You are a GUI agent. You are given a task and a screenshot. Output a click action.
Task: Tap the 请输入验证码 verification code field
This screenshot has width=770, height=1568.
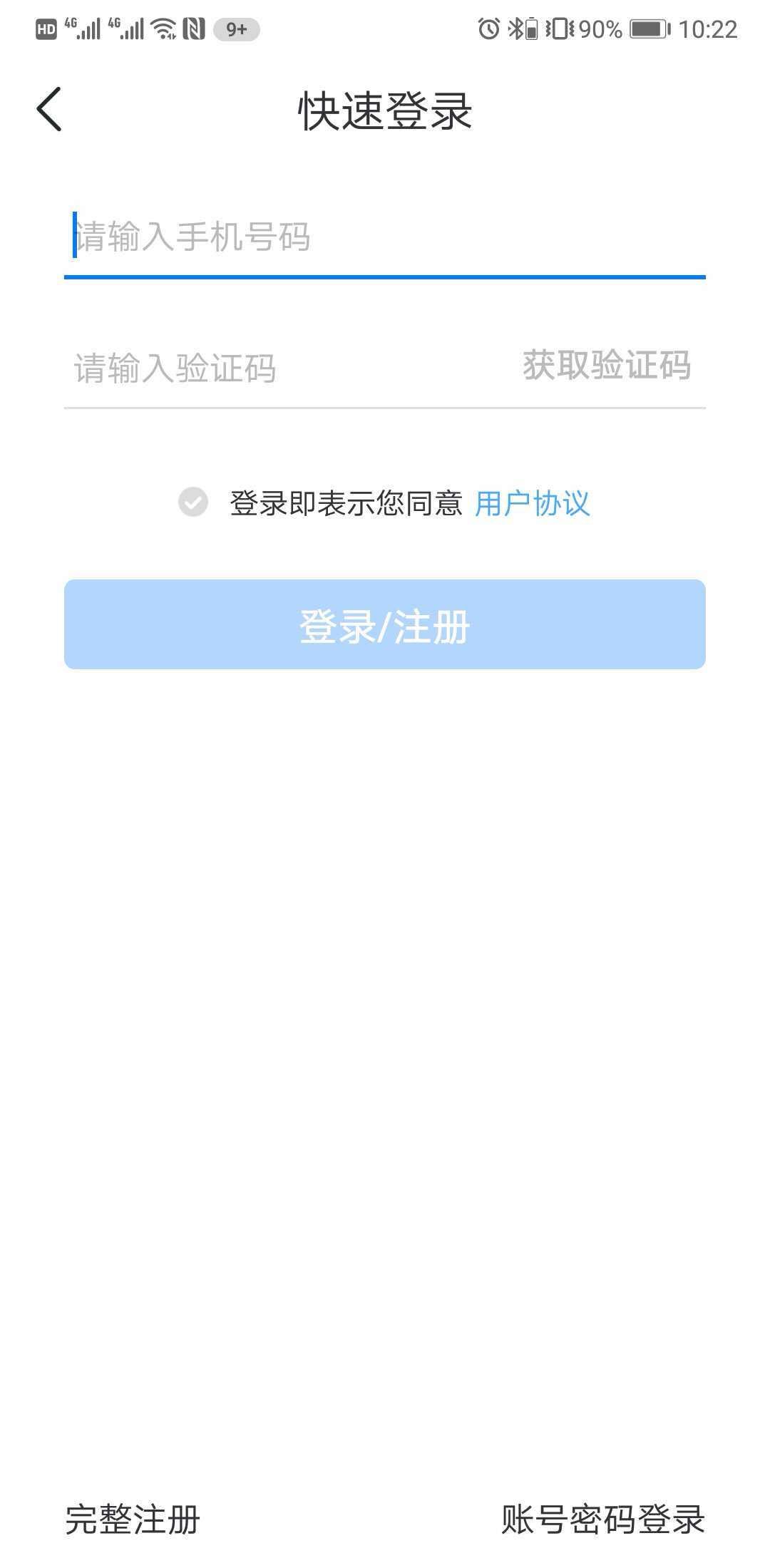285,368
